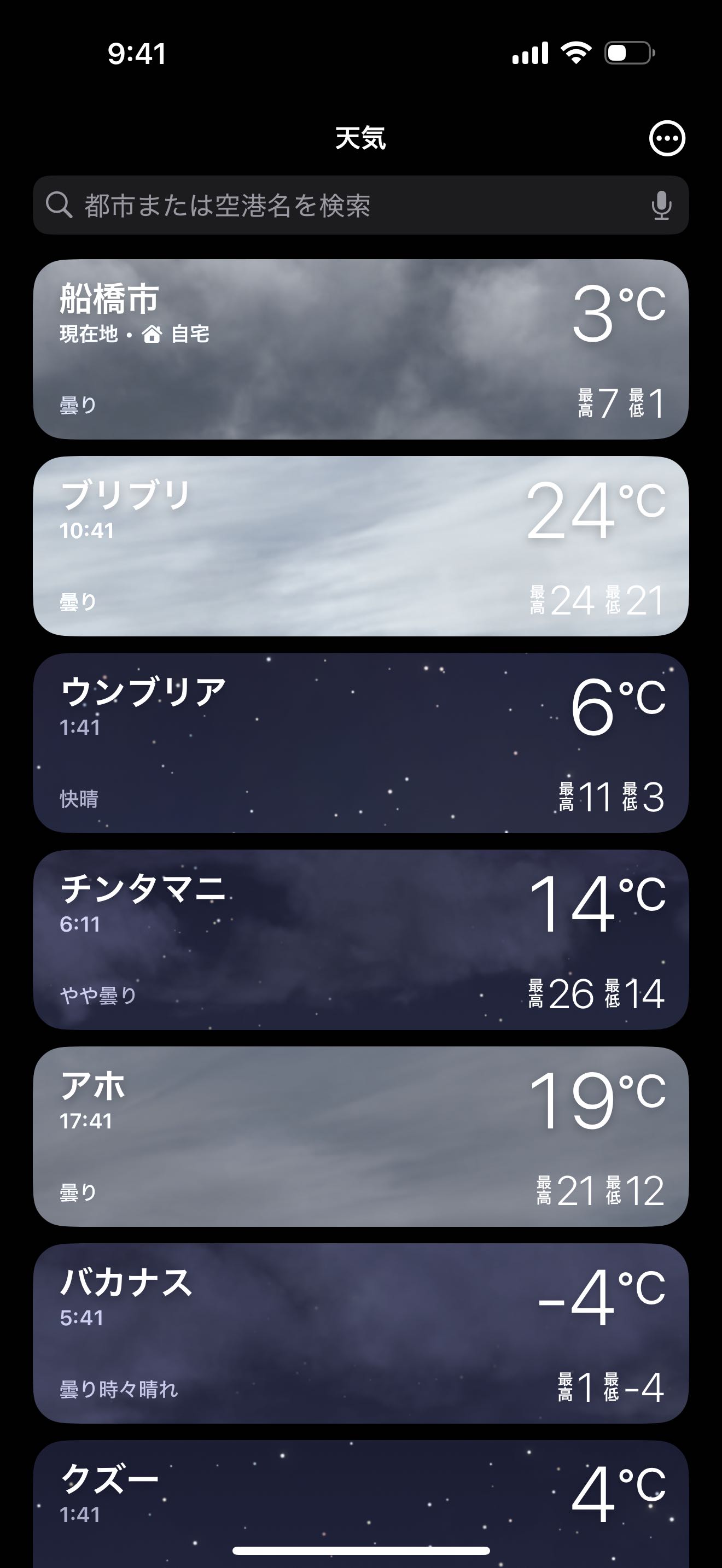722x1568 pixels.
Task: Open the アホ weather card
Action: tap(360, 1136)
